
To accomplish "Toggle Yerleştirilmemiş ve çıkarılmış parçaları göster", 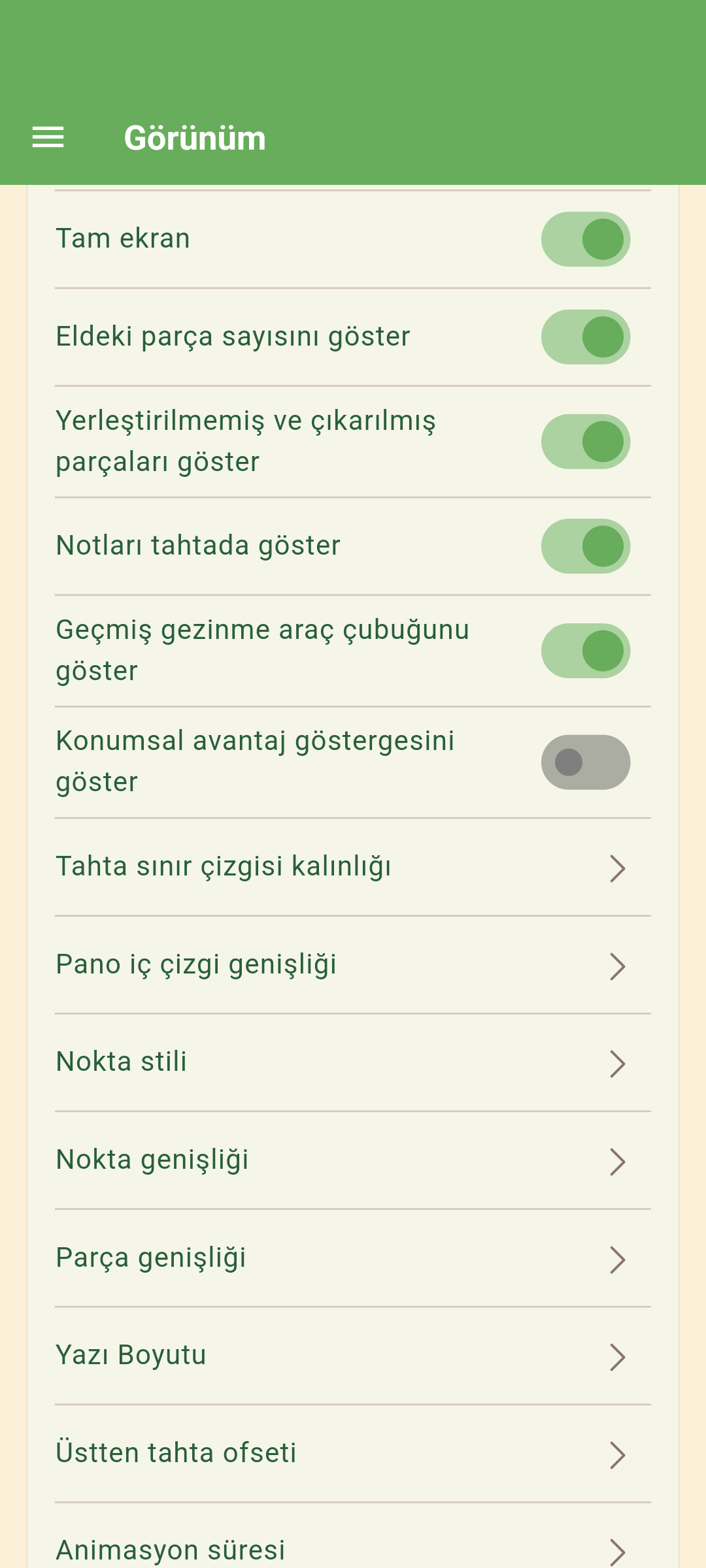I will click(585, 442).
